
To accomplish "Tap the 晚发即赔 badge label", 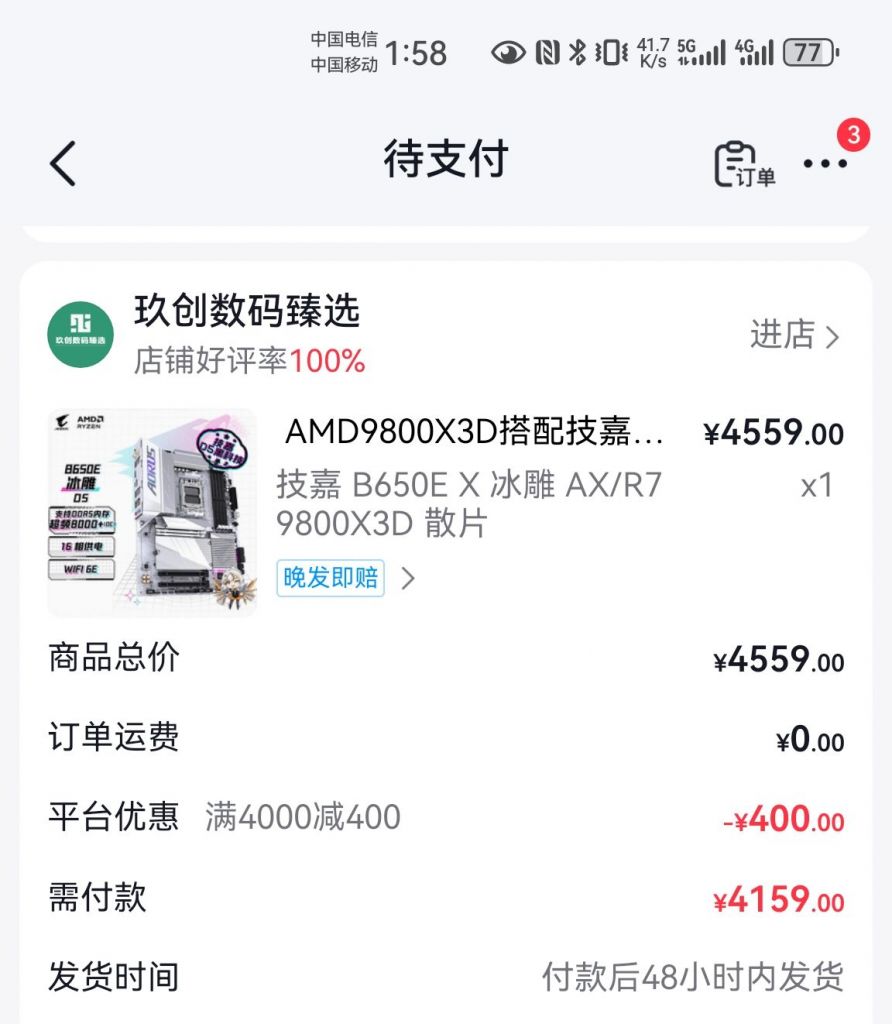I will click(330, 578).
